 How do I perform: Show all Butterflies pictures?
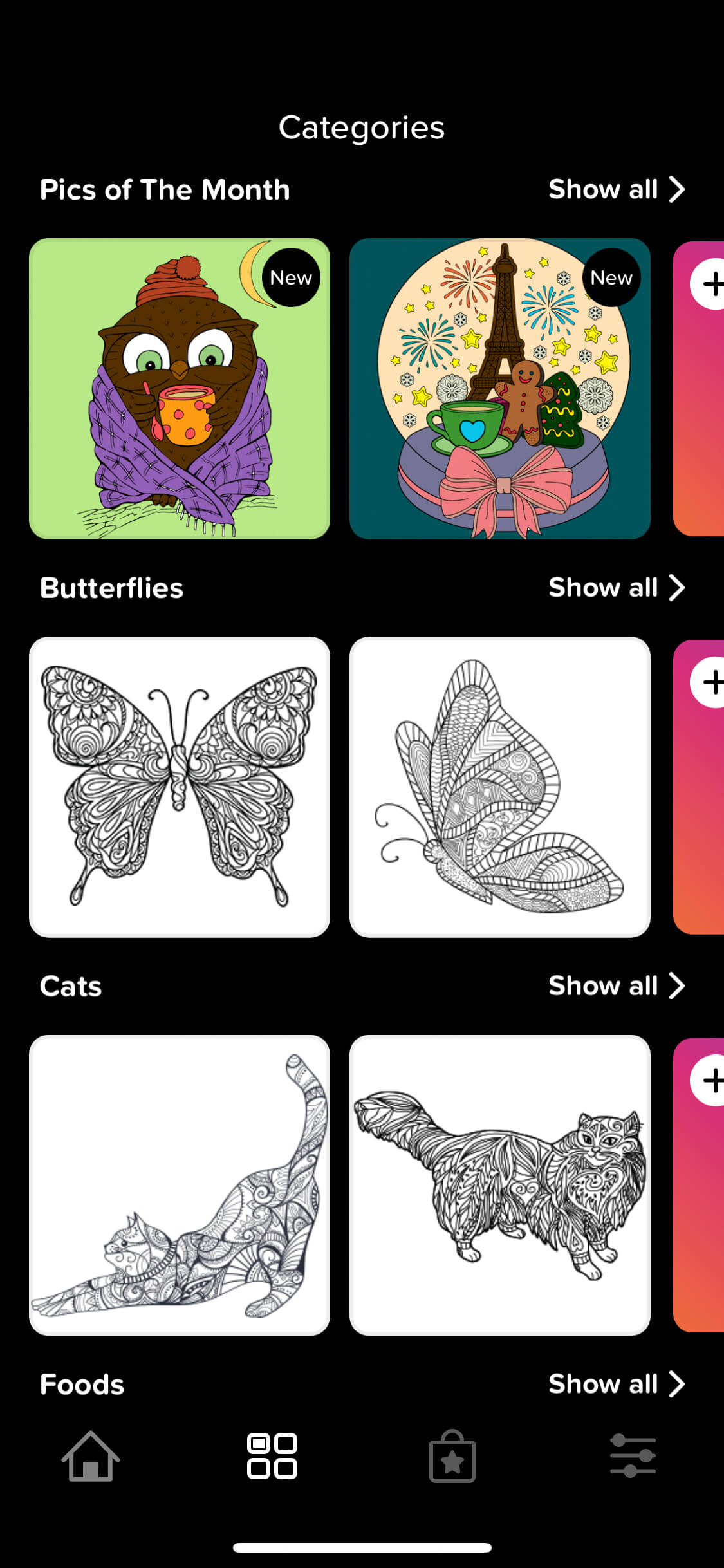616,588
